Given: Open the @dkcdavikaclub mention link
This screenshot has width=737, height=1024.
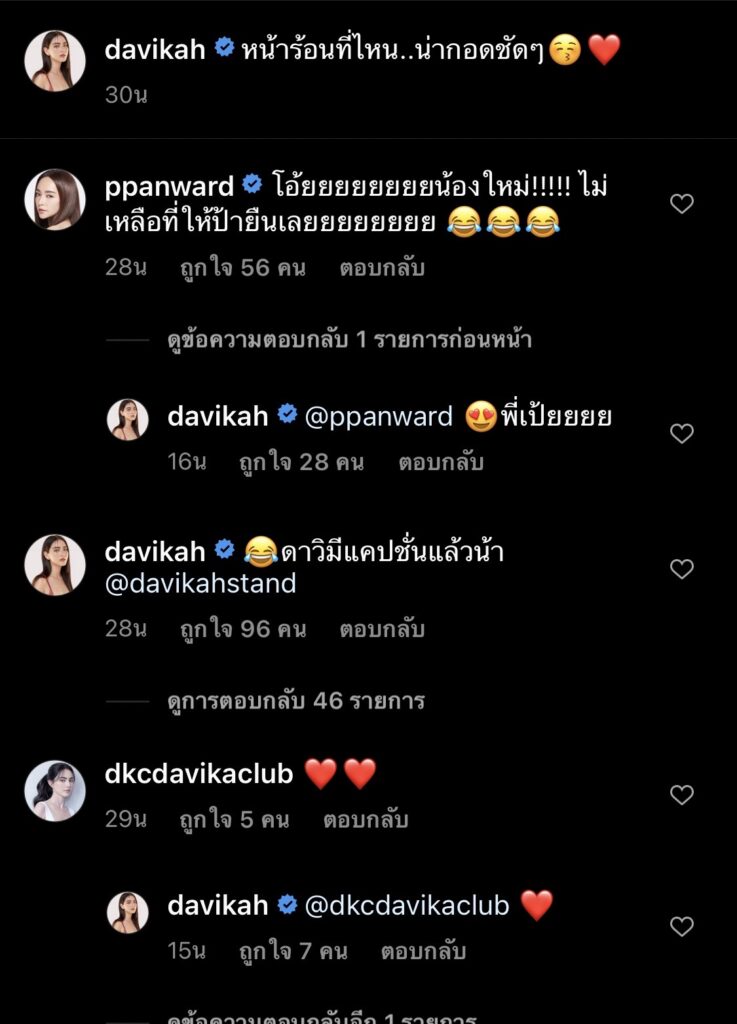Looking at the screenshot, I should [406, 906].
